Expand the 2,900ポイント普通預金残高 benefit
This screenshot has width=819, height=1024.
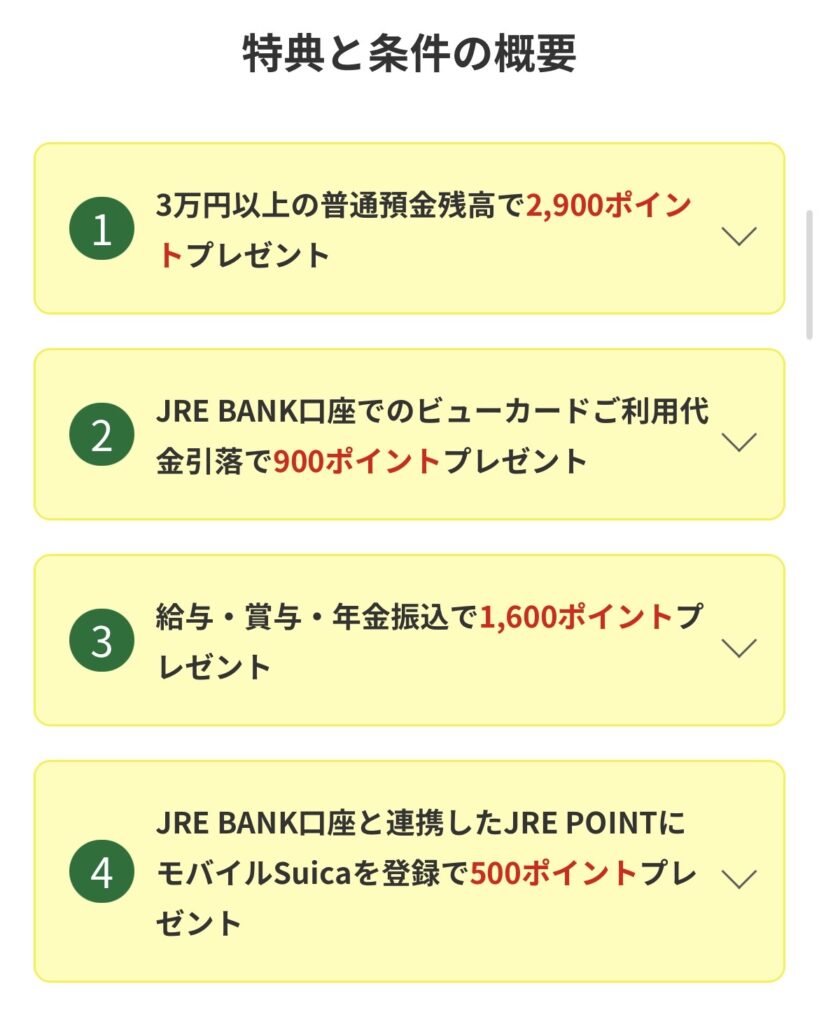click(x=739, y=236)
